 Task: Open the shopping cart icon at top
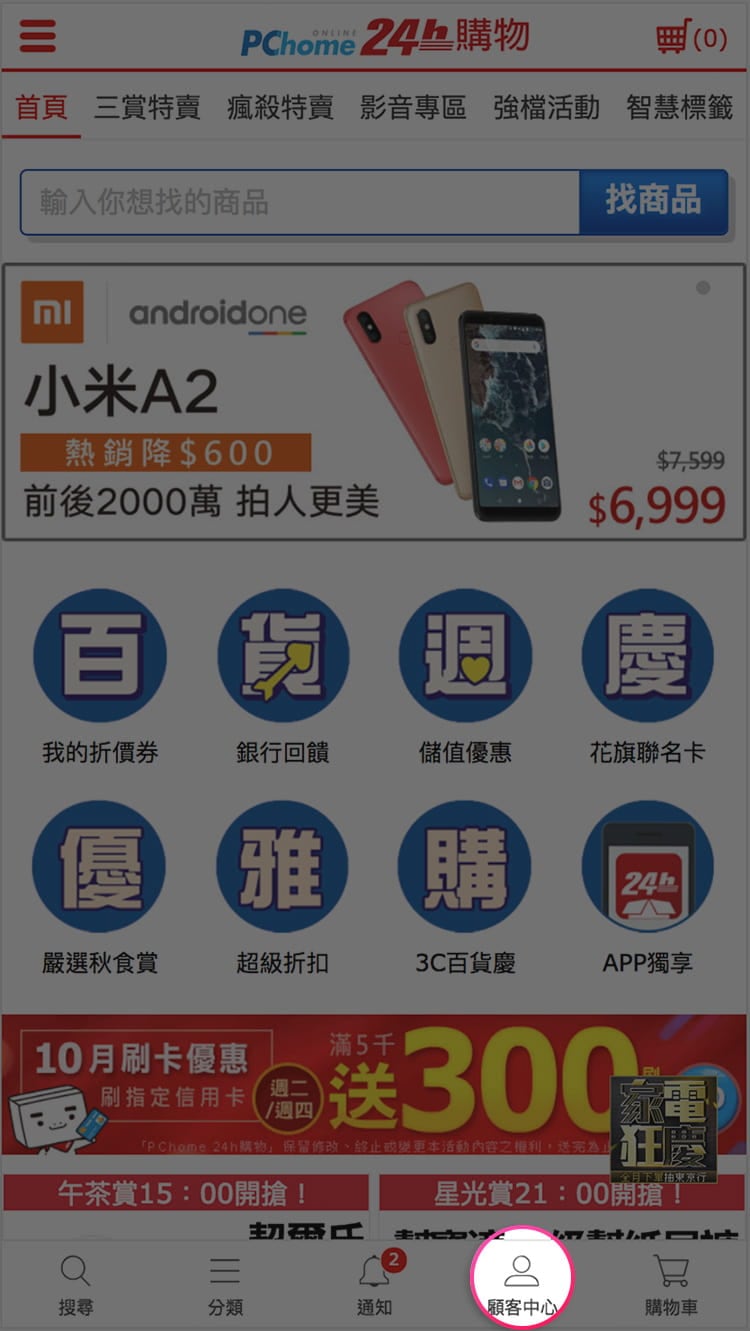[691, 38]
